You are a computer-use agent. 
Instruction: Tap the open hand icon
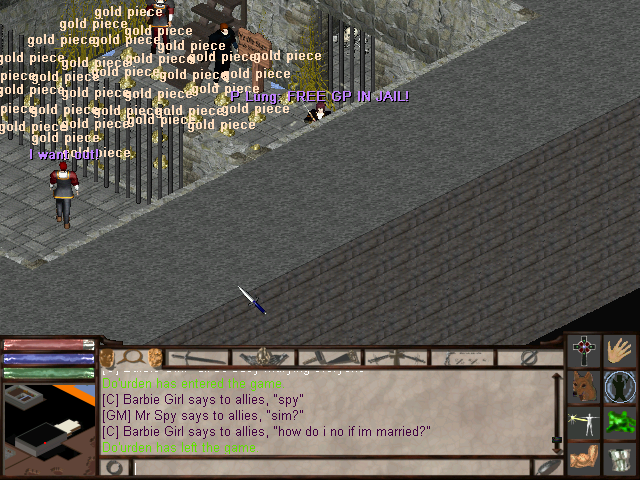pyautogui.click(x=621, y=351)
